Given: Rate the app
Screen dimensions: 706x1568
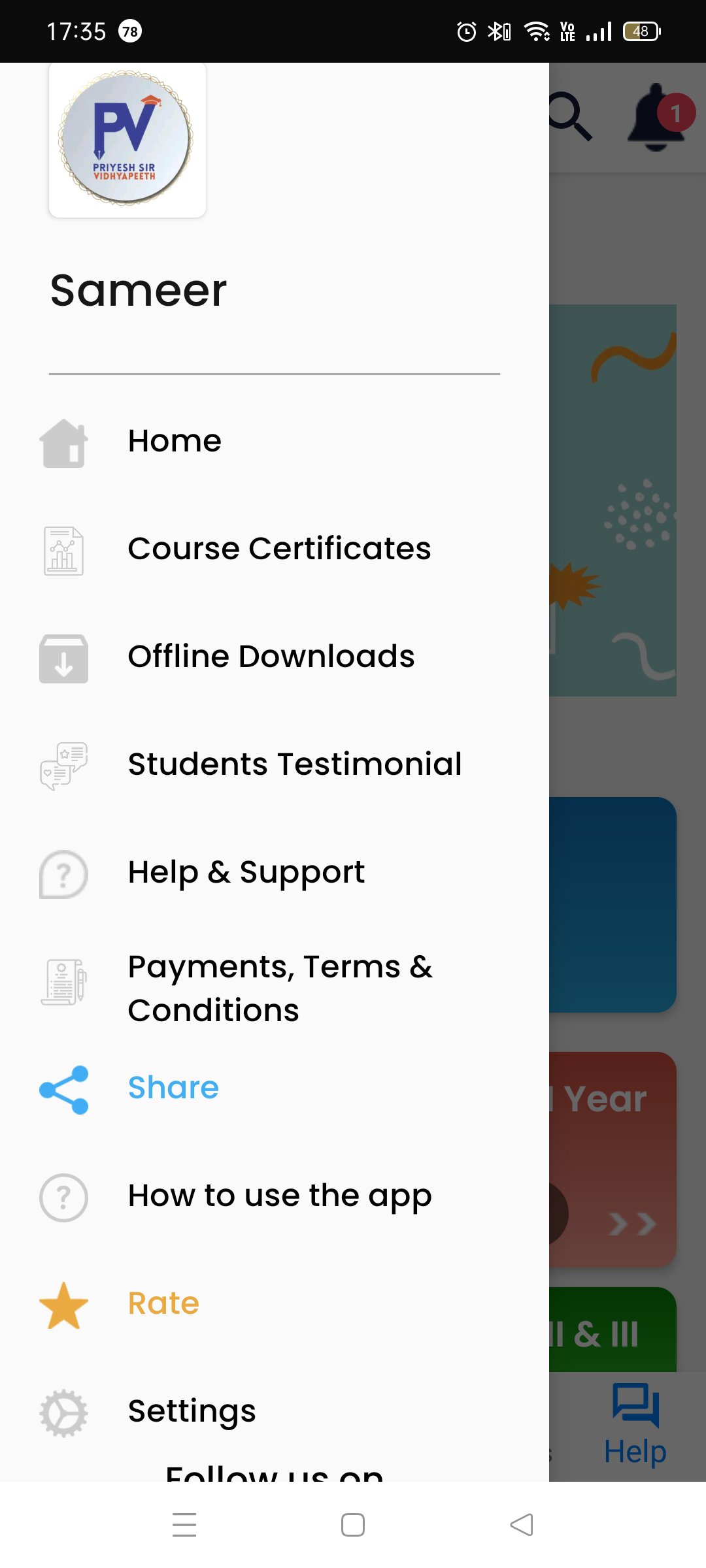Looking at the screenshot, I should (x=163, y=1303).
